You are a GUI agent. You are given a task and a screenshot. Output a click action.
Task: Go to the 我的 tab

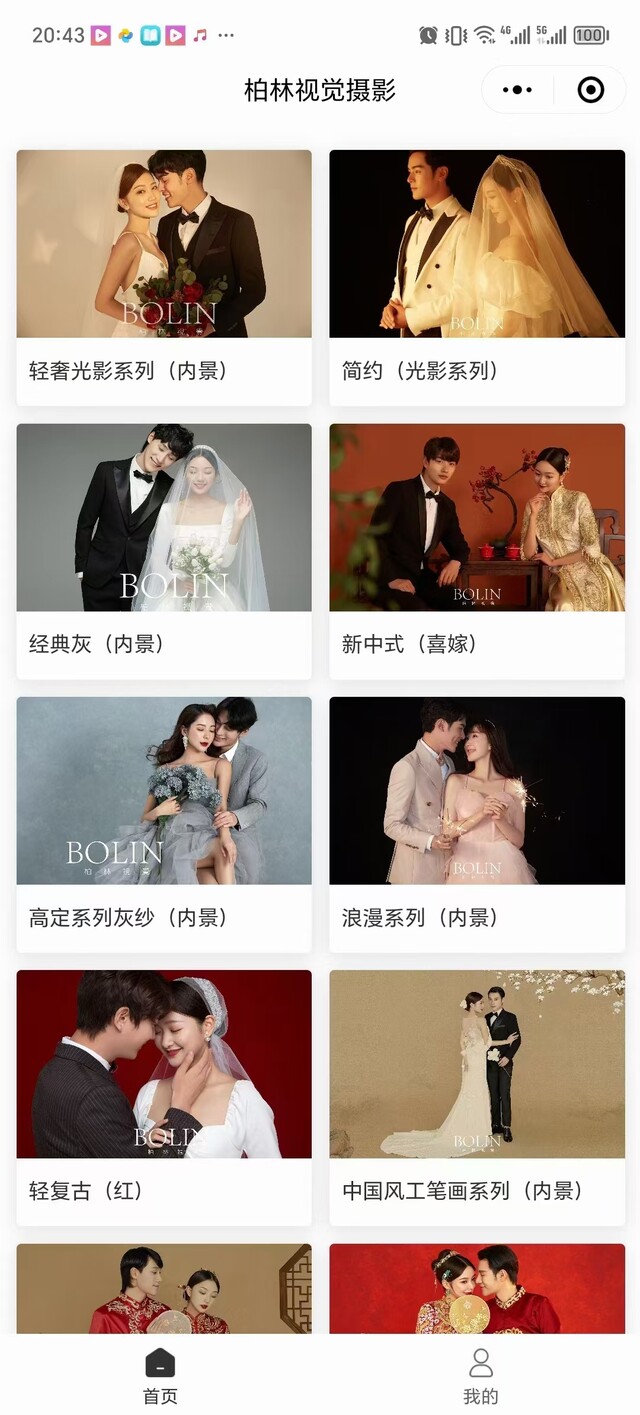click(x=480, y=1375)
